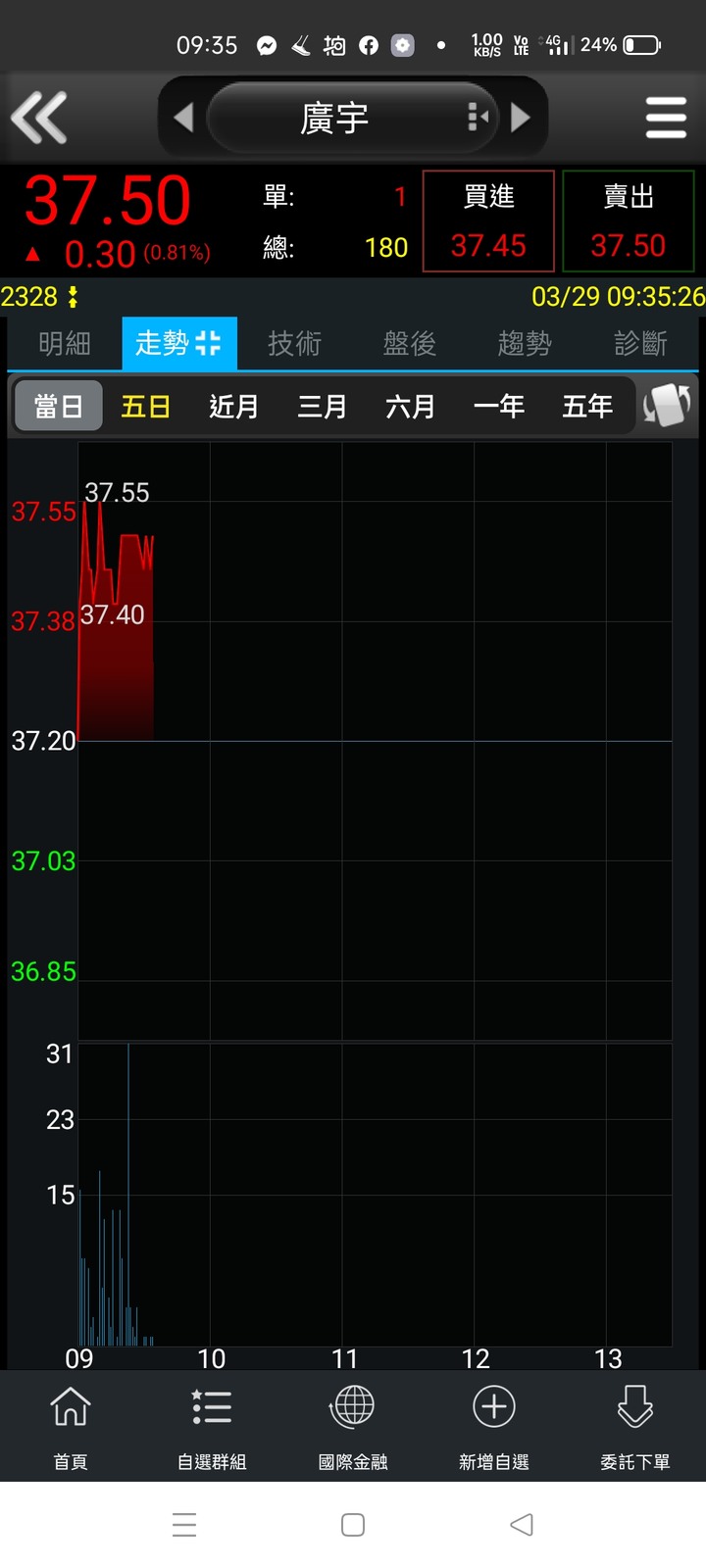
Task: Switch to the next stock
Action: coord(522,118)
